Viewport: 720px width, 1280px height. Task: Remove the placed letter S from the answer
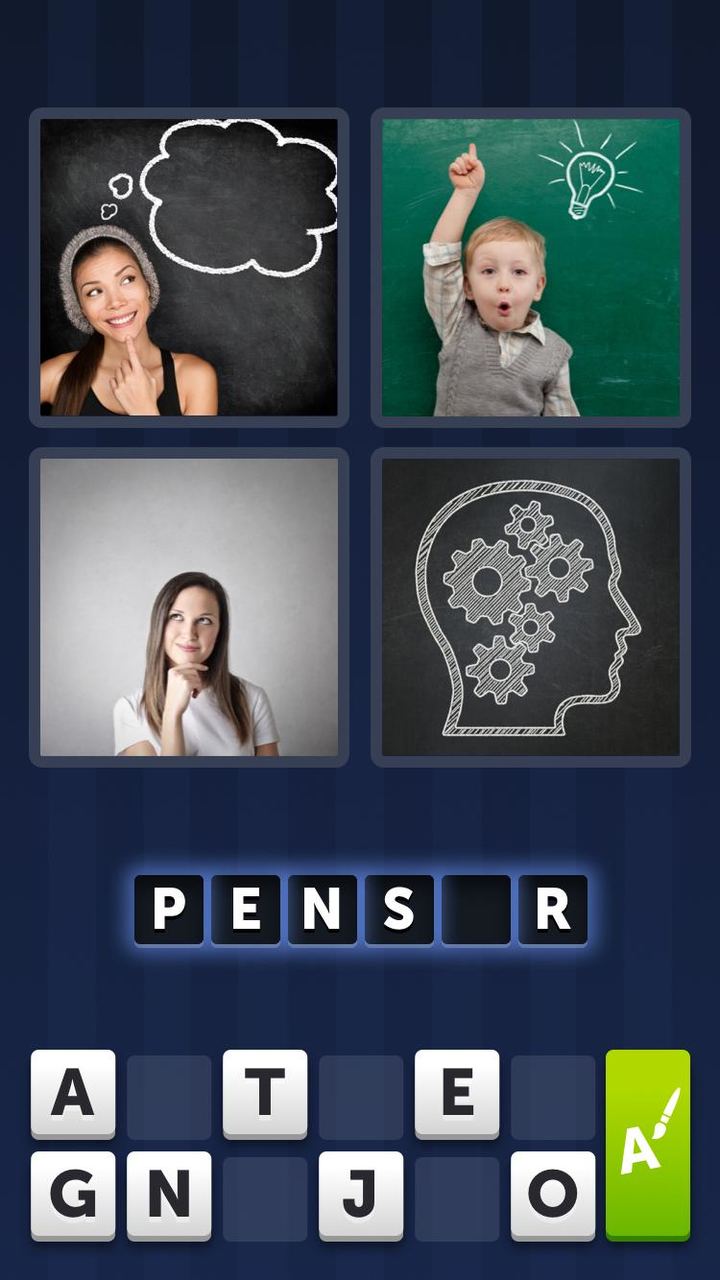click(x=399, y=909)
